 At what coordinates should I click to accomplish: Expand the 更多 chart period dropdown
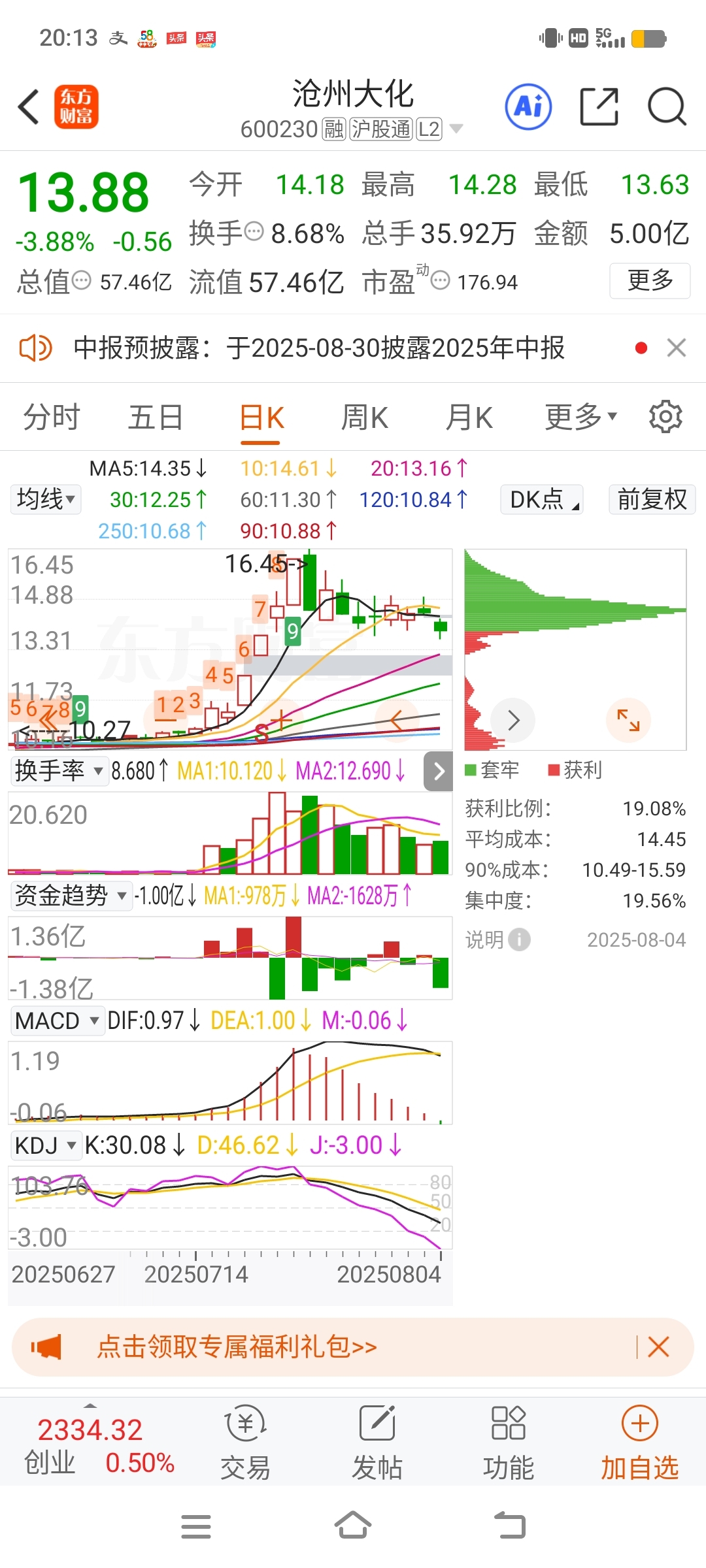[580, 417]
